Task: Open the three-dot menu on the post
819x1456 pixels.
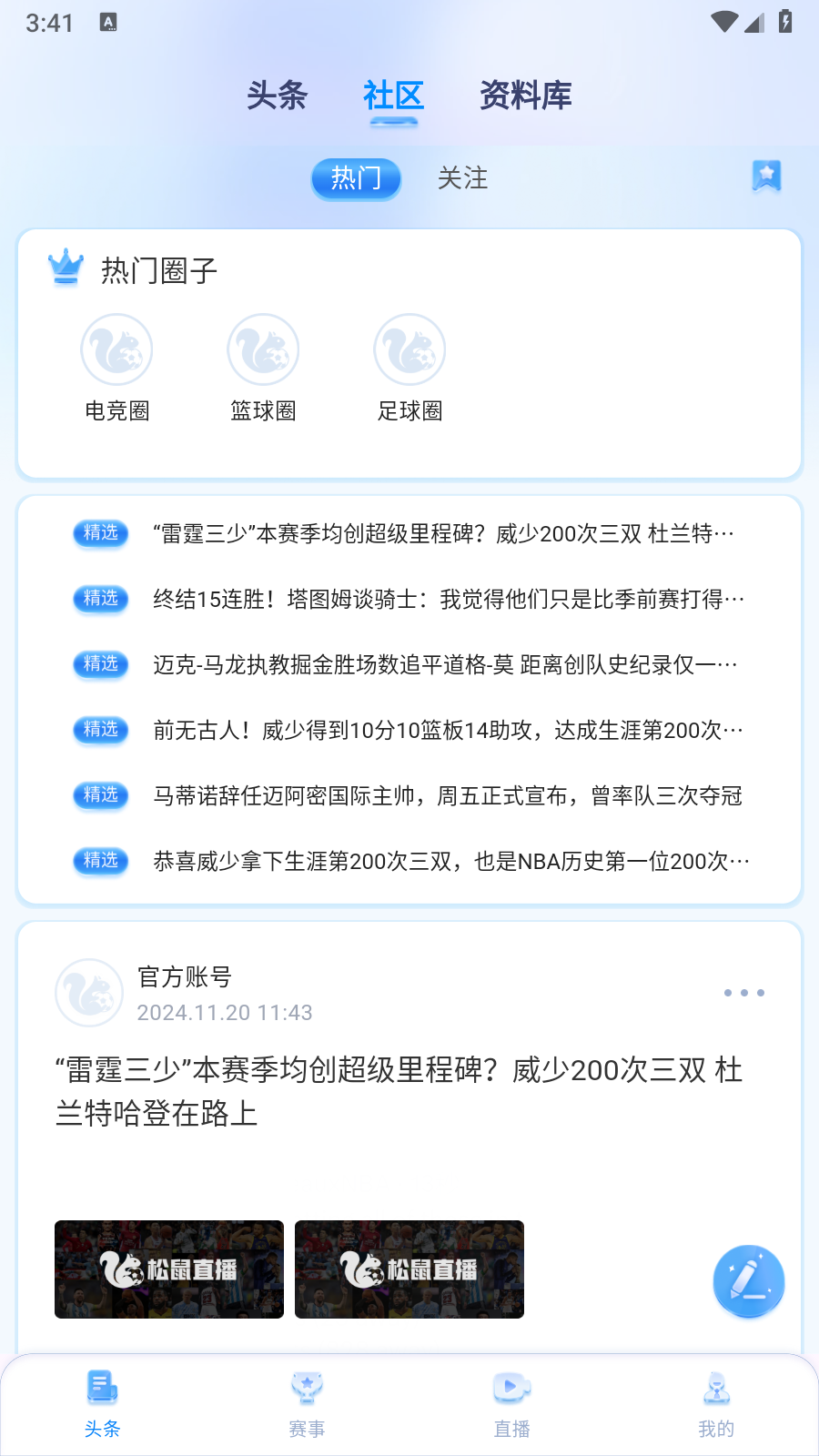Action: click(744, 992)
